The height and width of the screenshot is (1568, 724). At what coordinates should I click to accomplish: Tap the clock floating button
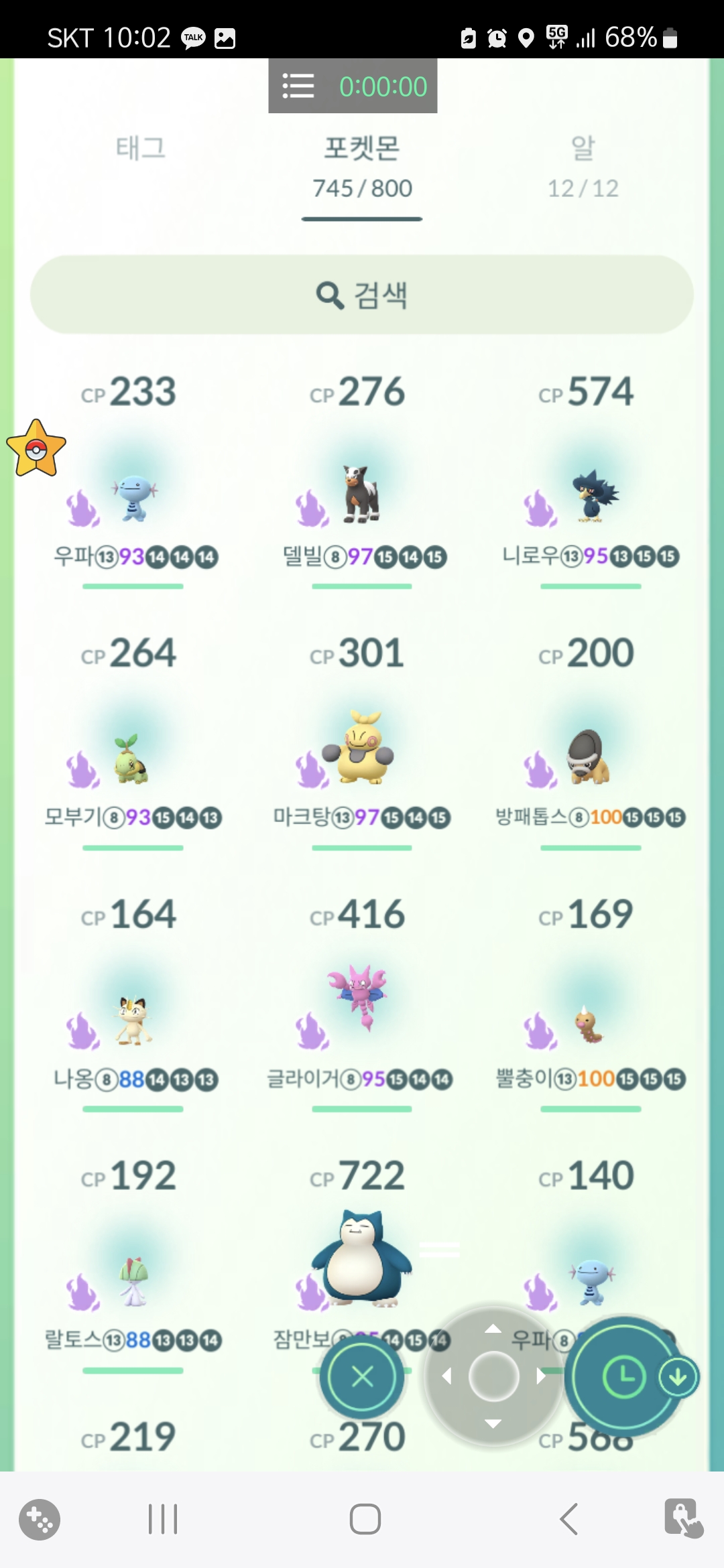[623, 1377]
